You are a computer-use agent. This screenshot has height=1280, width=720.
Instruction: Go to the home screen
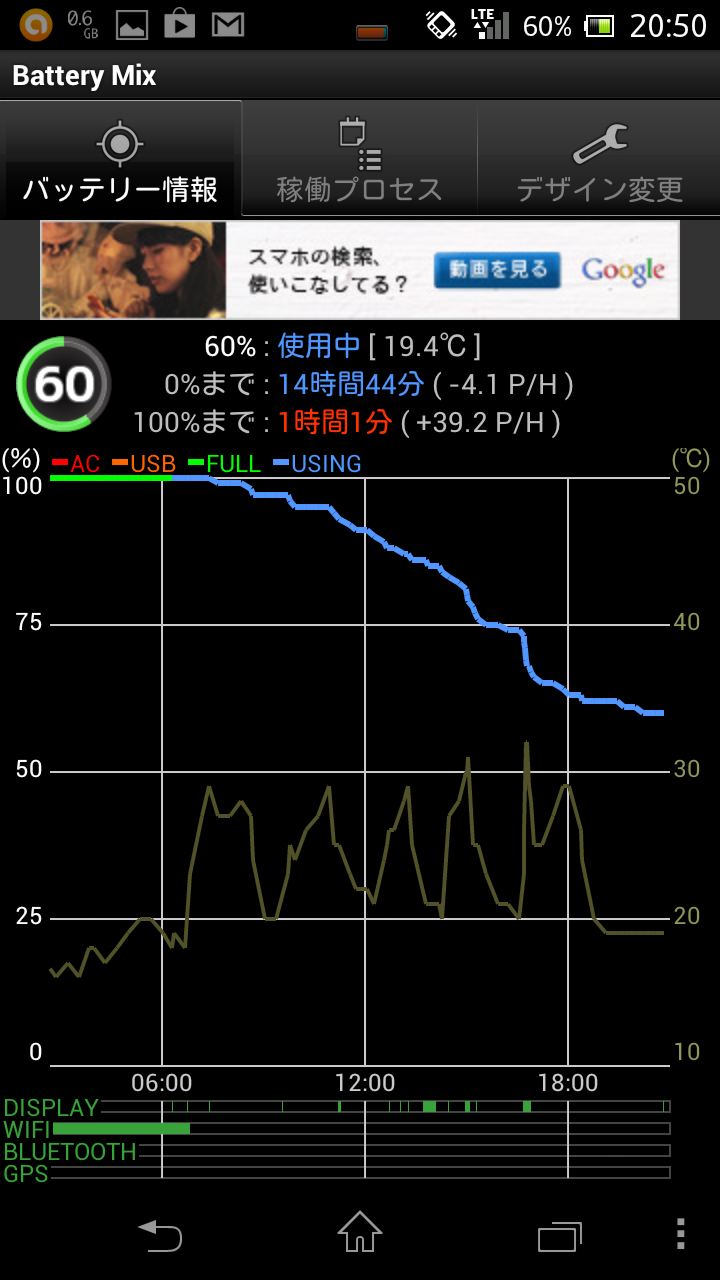(x=359, y=1232)
